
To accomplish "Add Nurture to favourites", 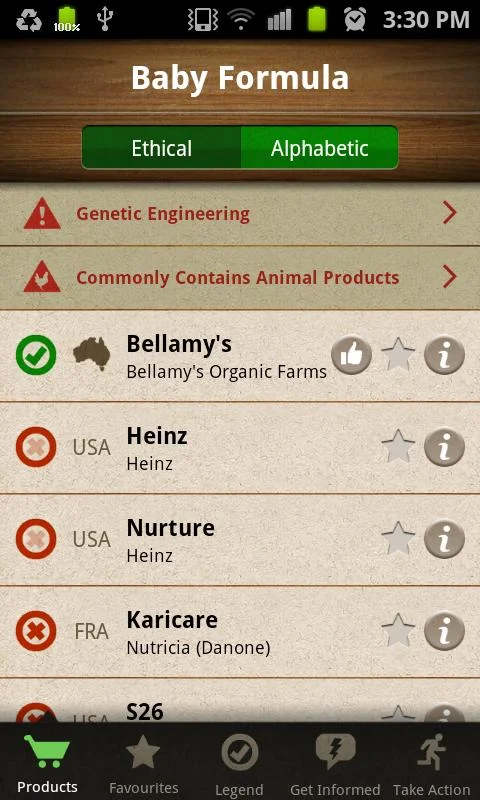I will 398,539.
